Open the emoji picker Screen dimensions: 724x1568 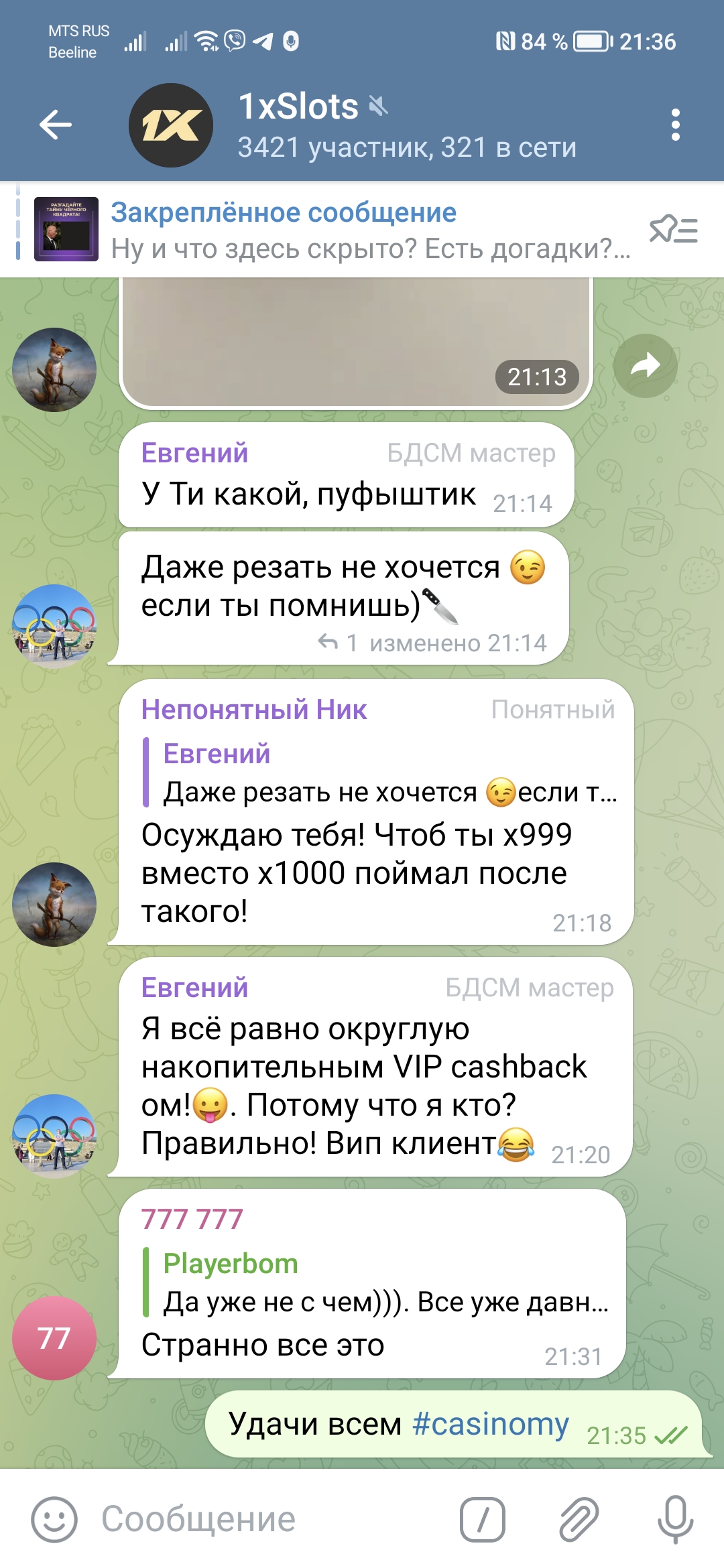pos(54,1519)
